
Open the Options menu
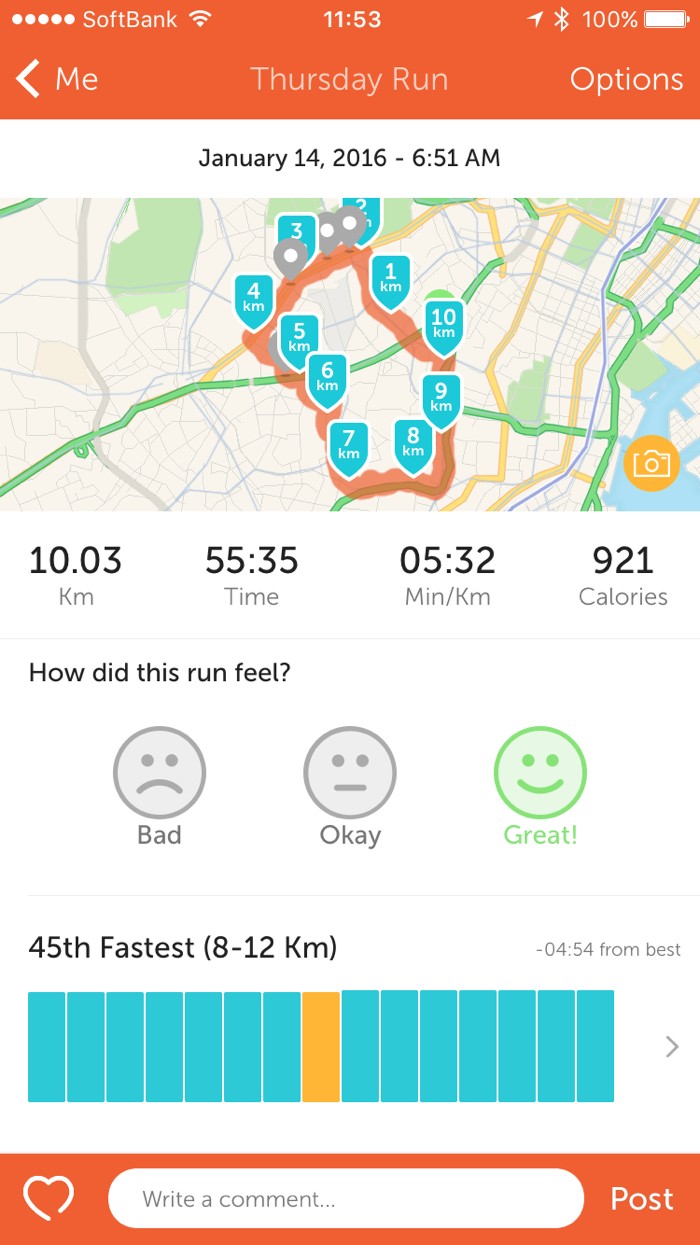tap(626, 79)
